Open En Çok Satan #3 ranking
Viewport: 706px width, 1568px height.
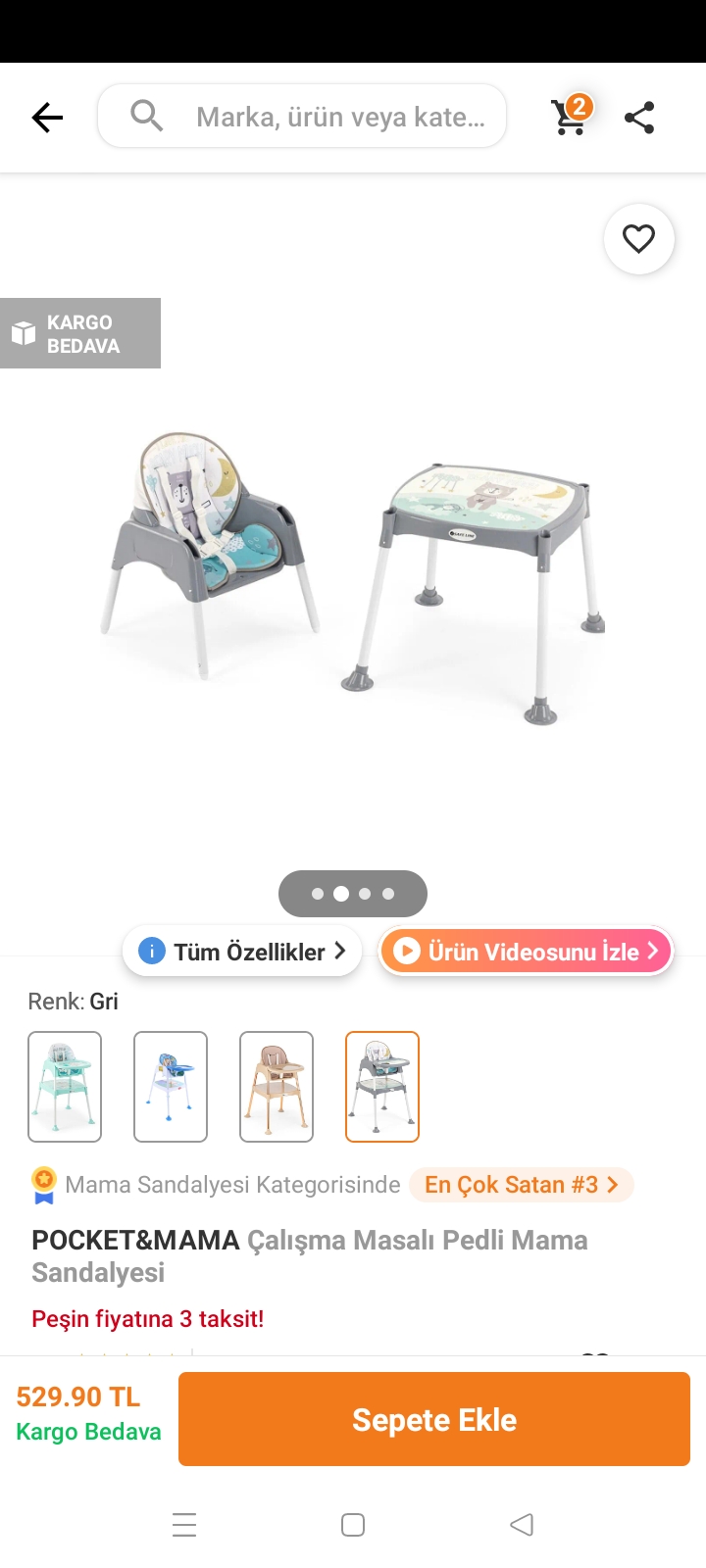(x=521, y=1185)
